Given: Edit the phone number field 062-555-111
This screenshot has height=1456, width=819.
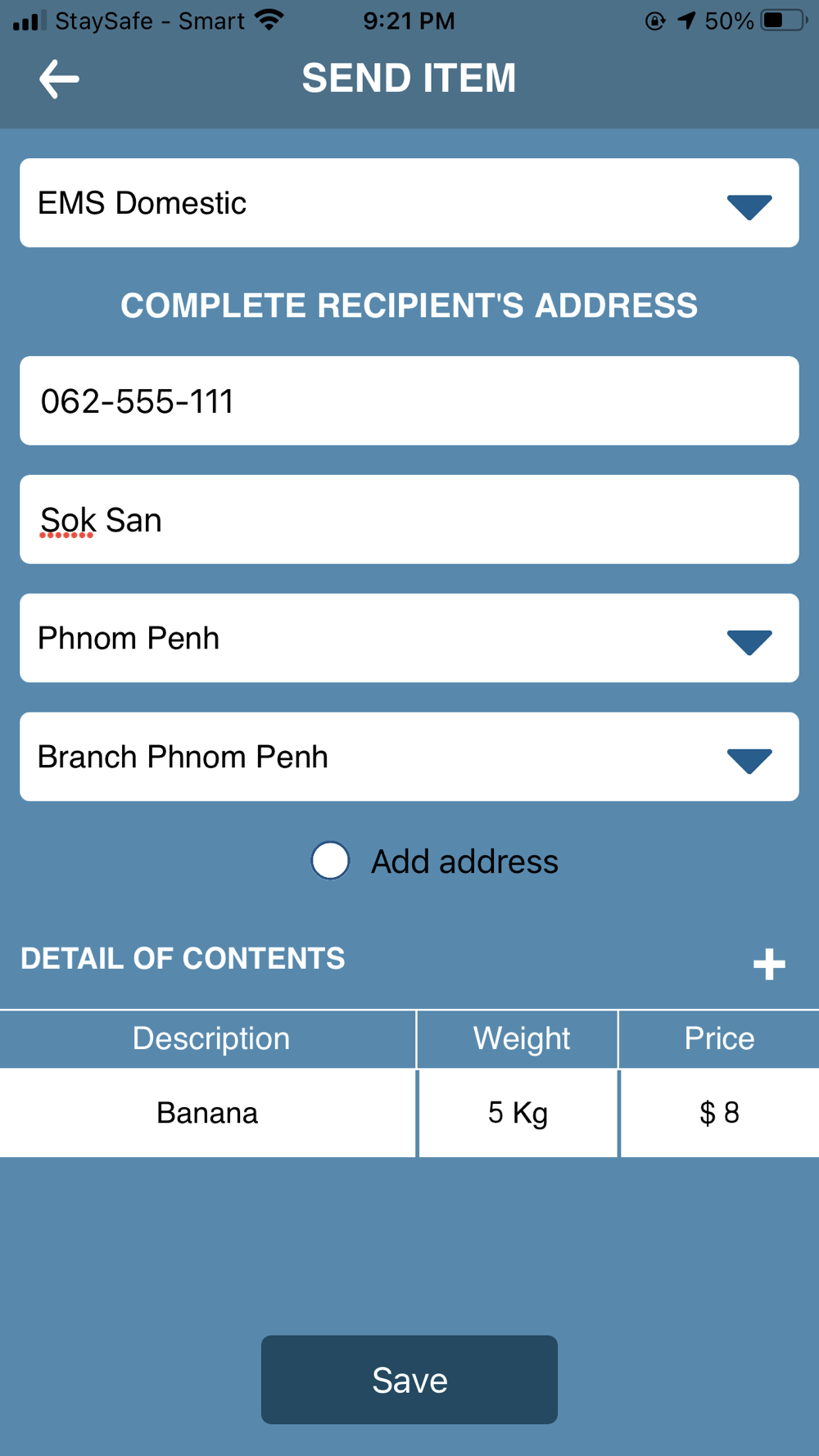Looking at the screenshot, I should [x=409, y=401].
